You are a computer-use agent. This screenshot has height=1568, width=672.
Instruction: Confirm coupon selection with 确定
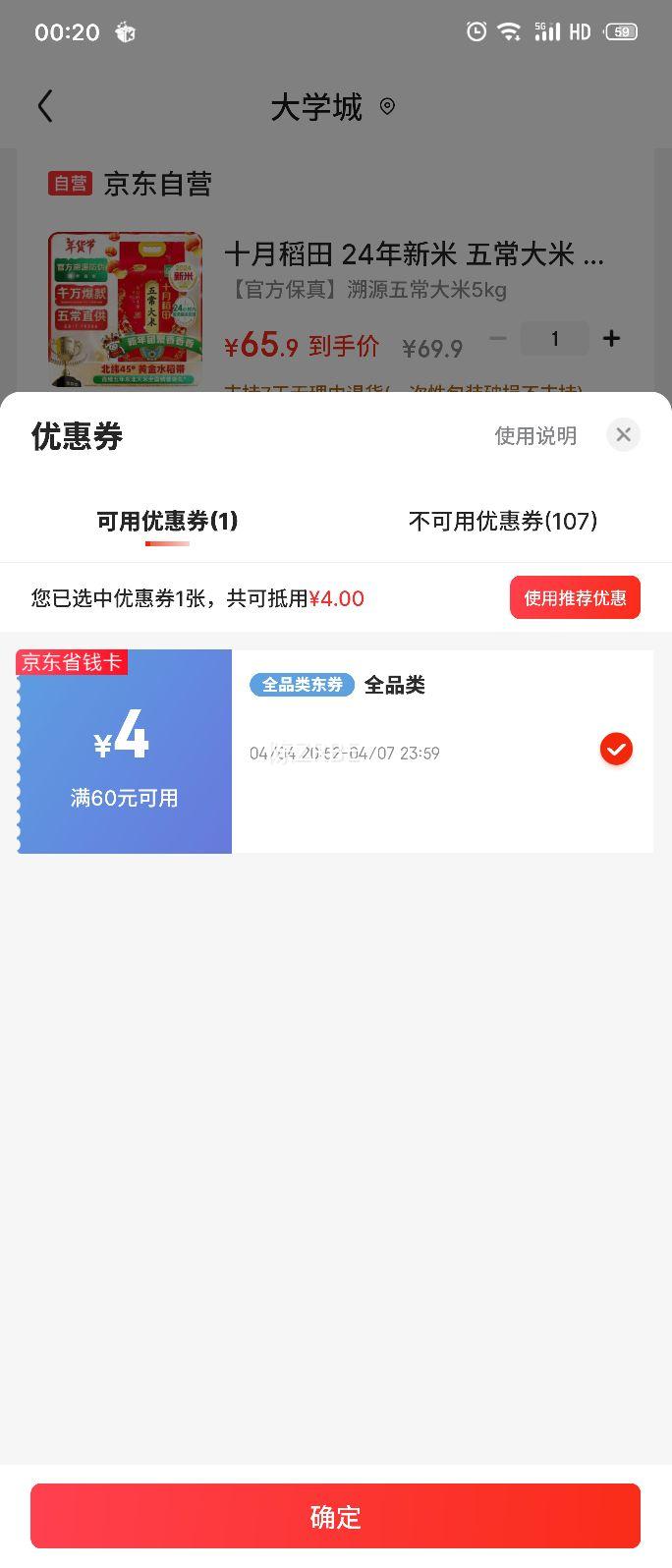(335, 1517)
